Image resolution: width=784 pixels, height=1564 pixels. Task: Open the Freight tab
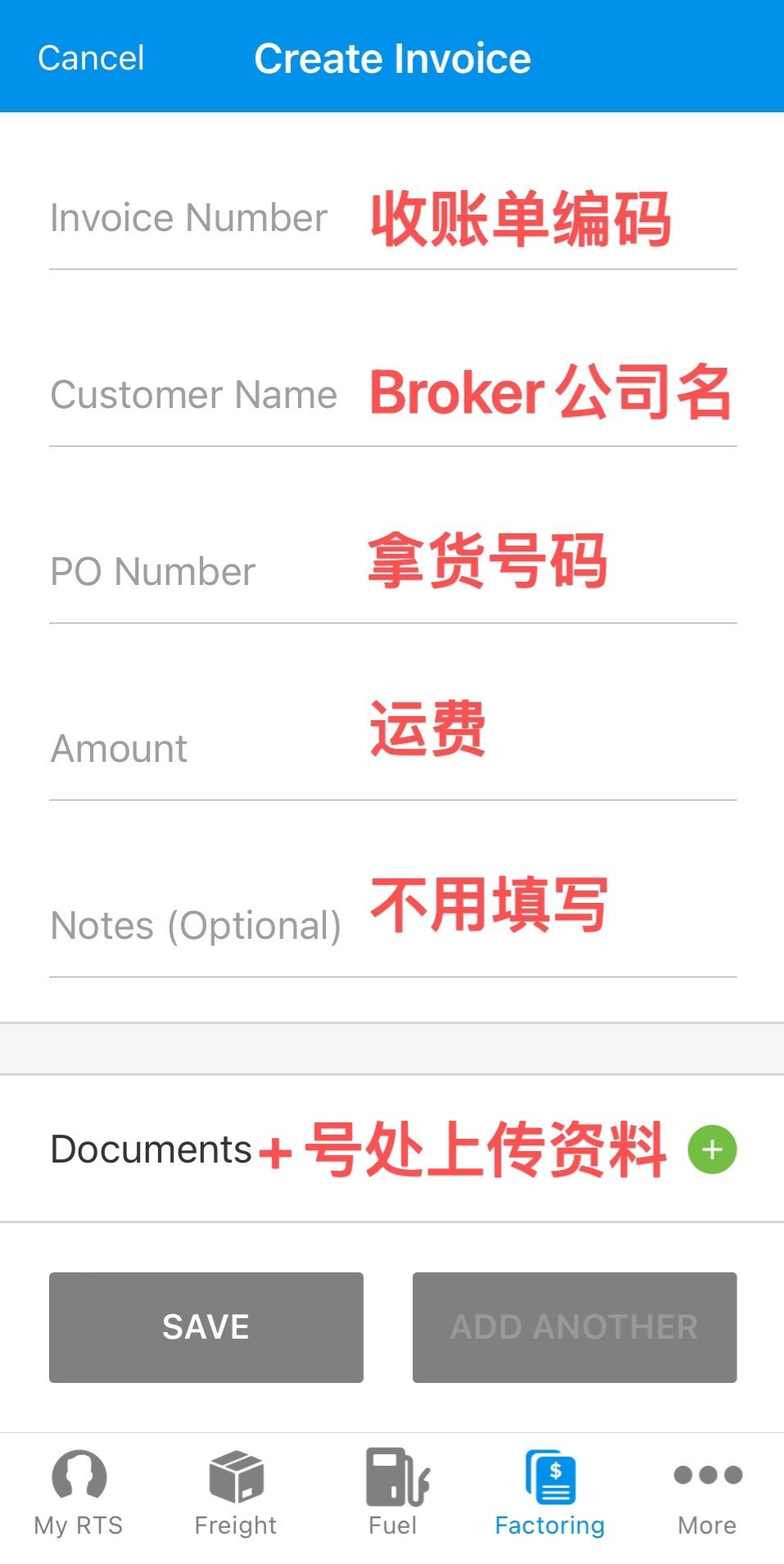click(236, 1492)
